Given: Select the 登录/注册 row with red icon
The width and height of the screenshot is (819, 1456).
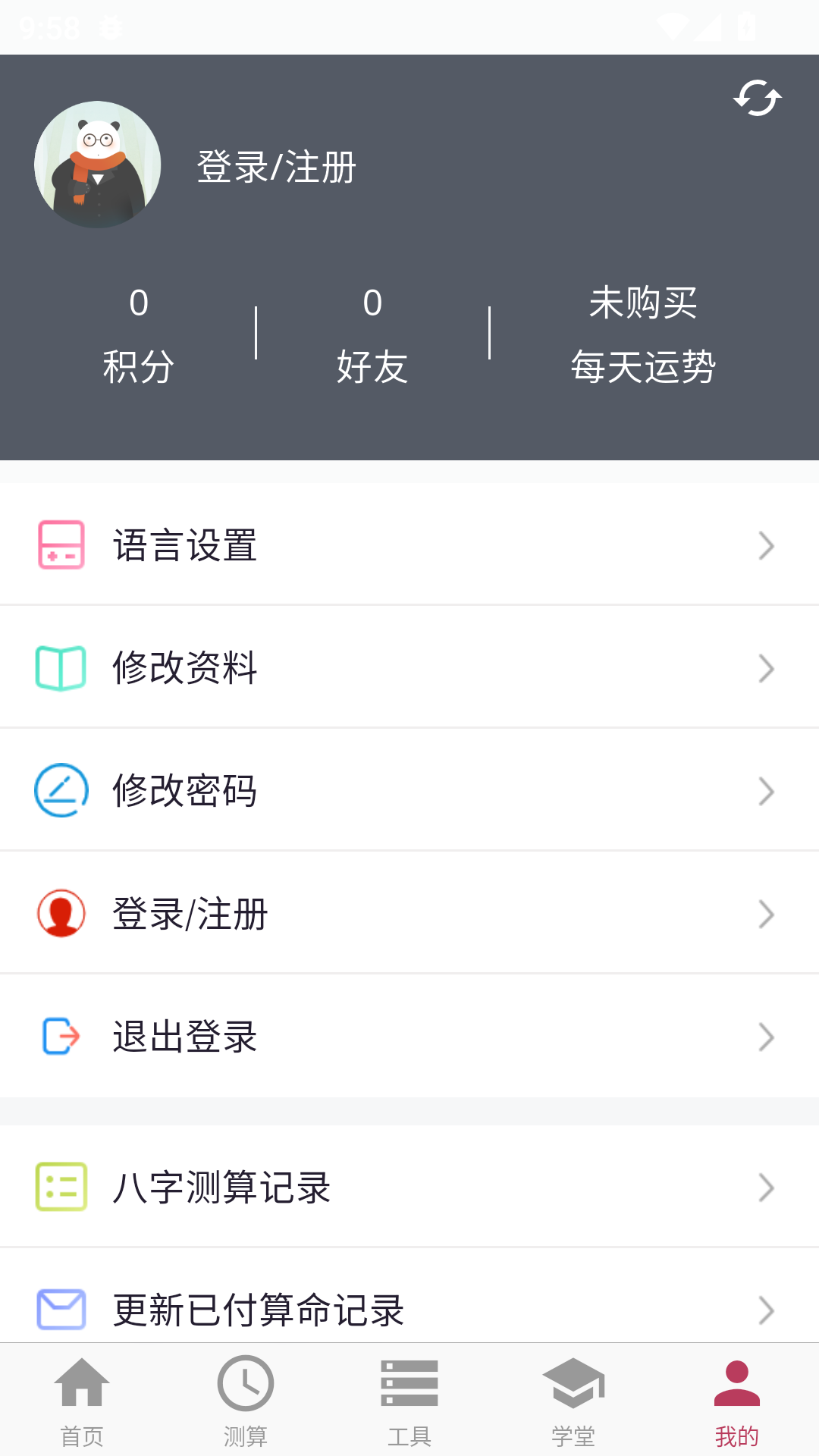Looking at the screenshot, I should [409, 914].
